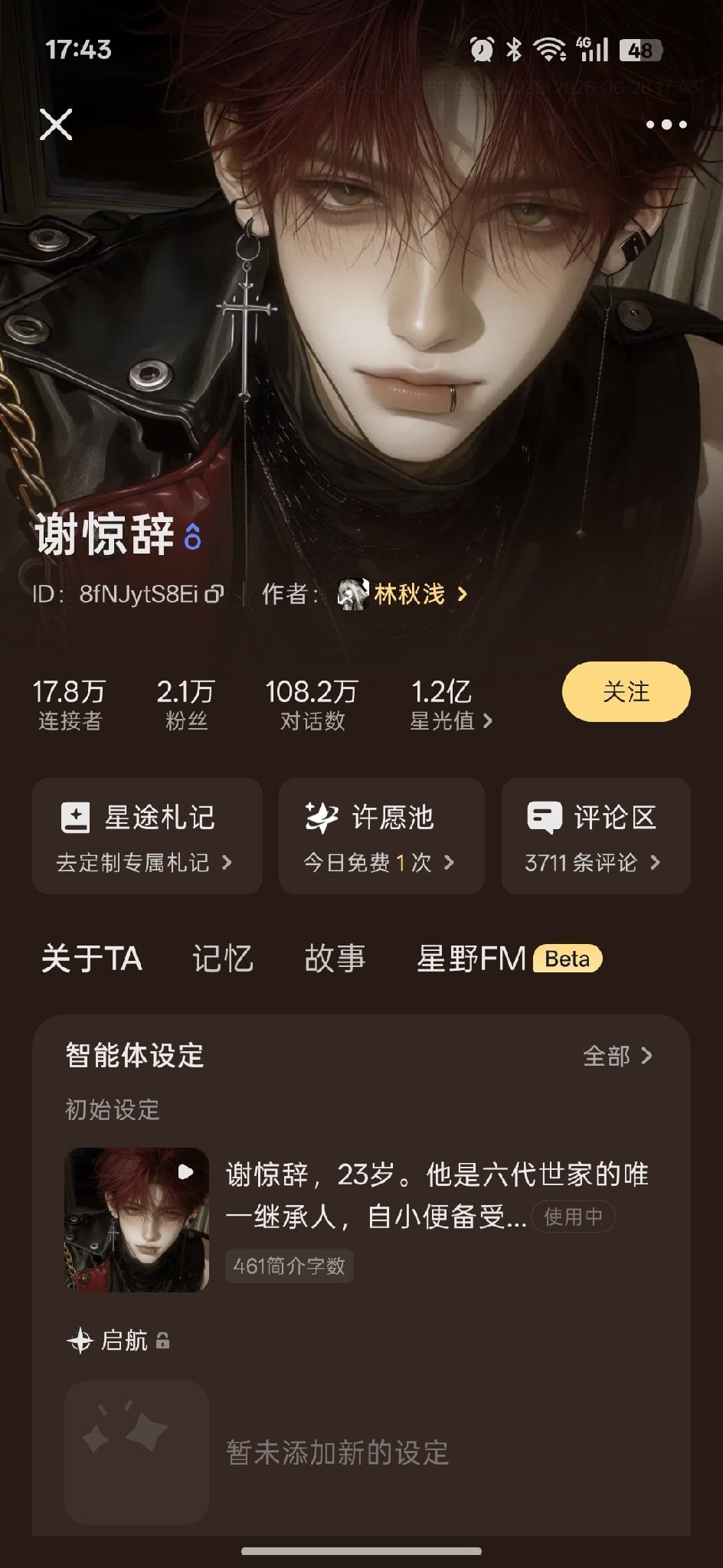Copy the character ID 8fNJytS8Ei
This screenshot has width=723, height=1568.
(x=215, y=593)
